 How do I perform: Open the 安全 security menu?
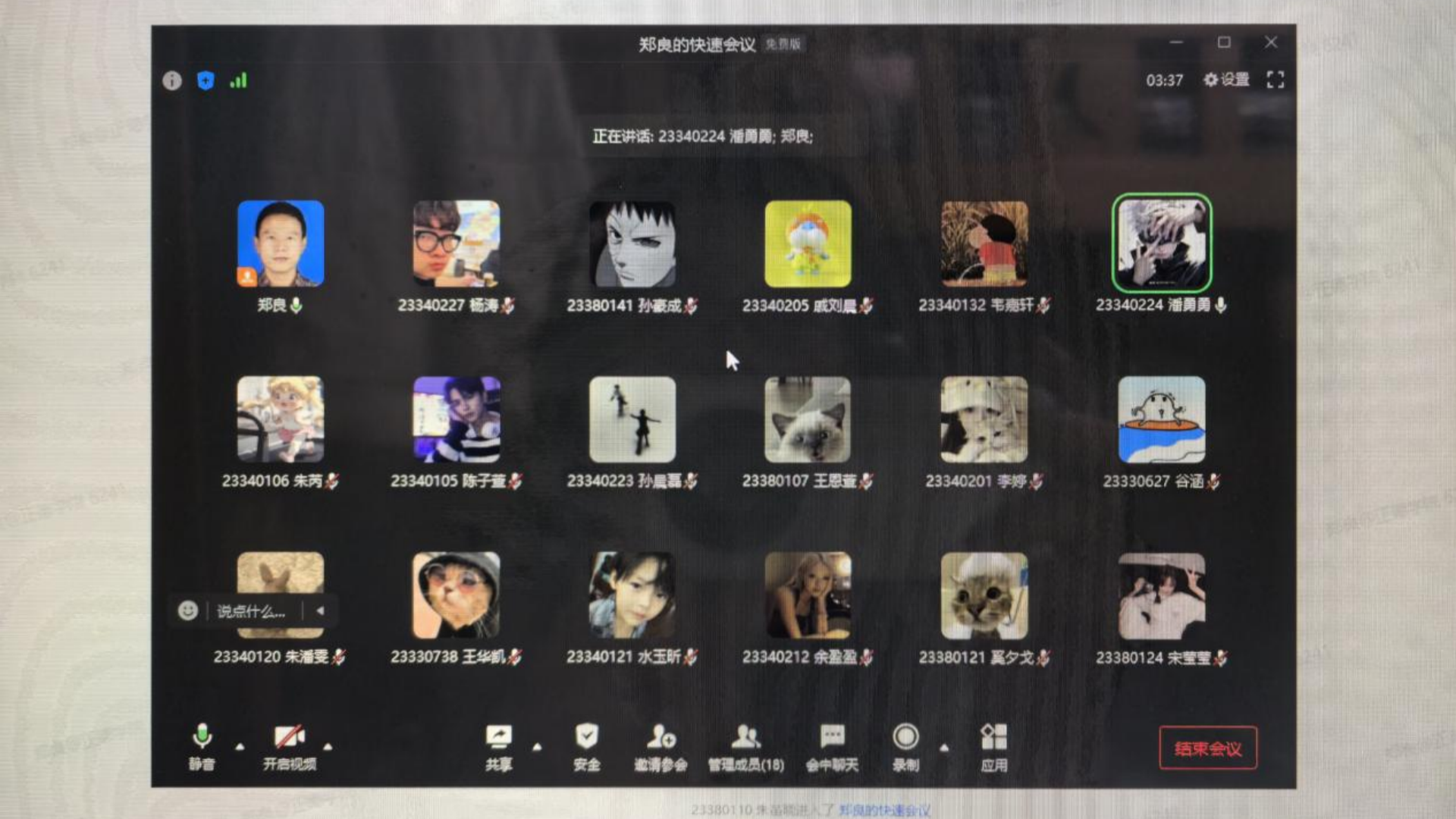[x=587, y=747]
